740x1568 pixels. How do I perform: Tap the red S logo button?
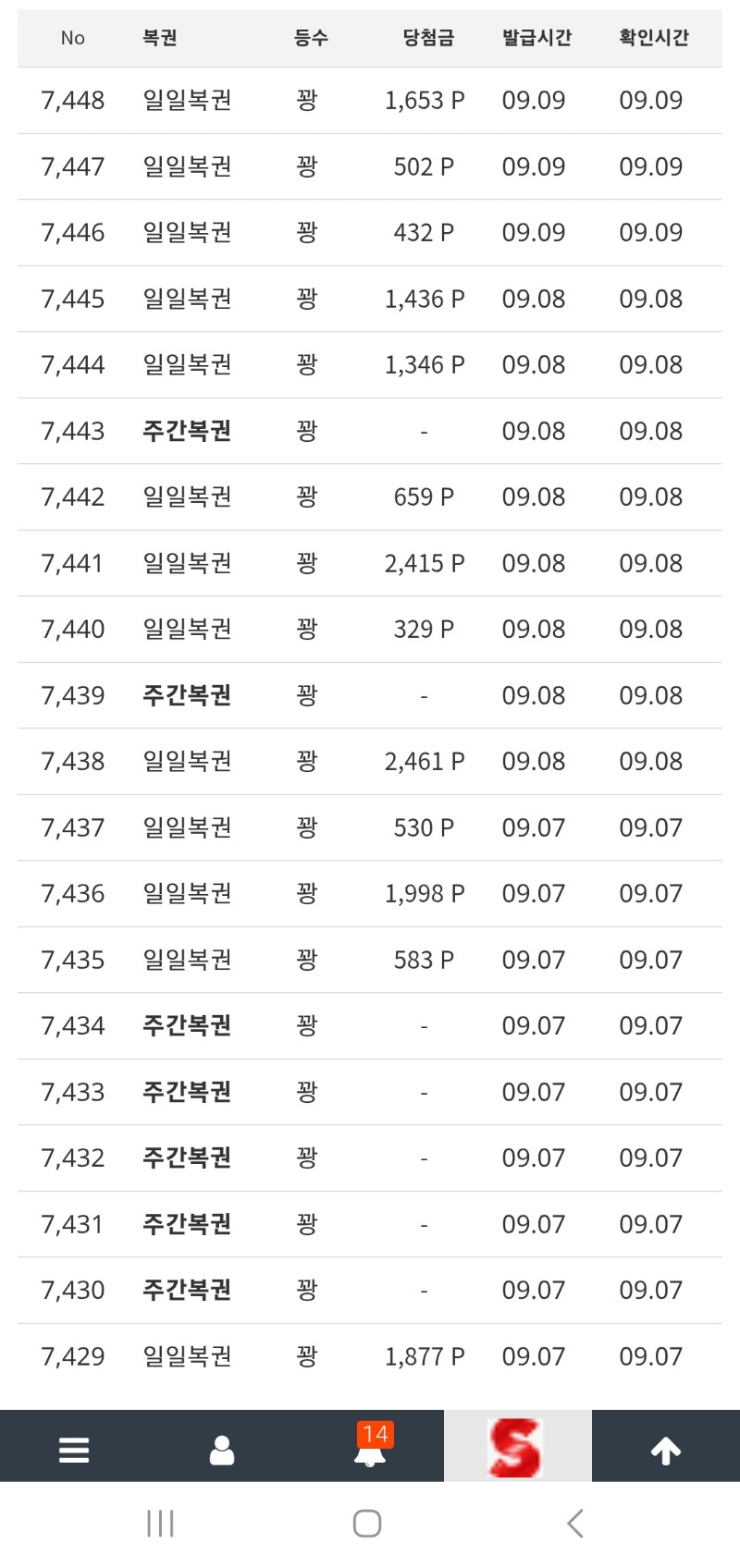pyautogui.click(x=516, y=1447)
